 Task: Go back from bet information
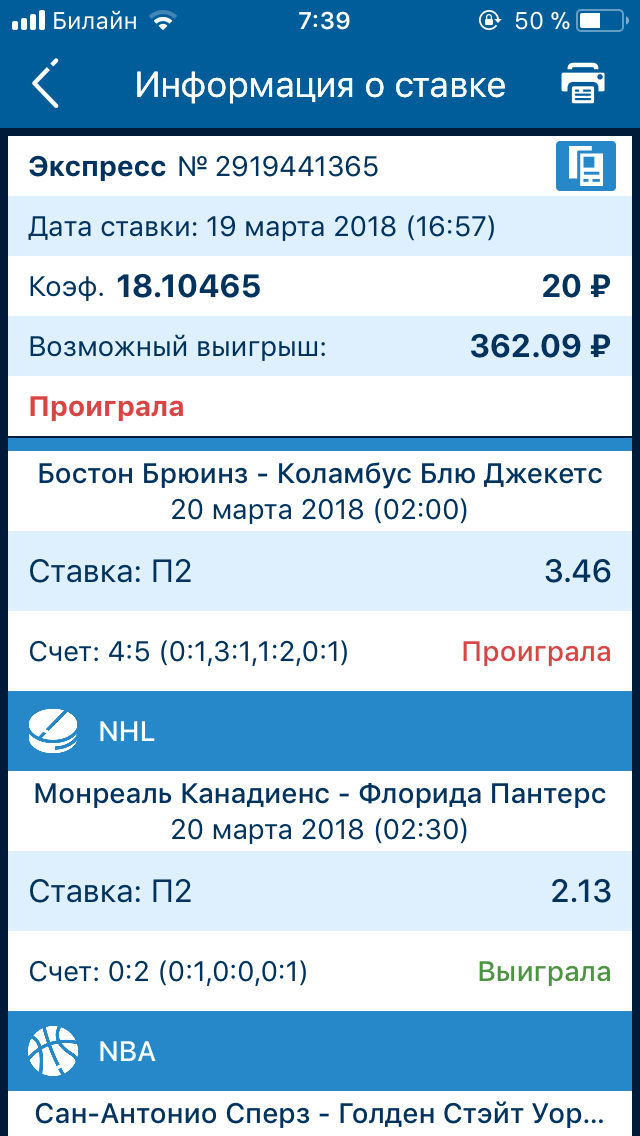[x=46, y=85]
